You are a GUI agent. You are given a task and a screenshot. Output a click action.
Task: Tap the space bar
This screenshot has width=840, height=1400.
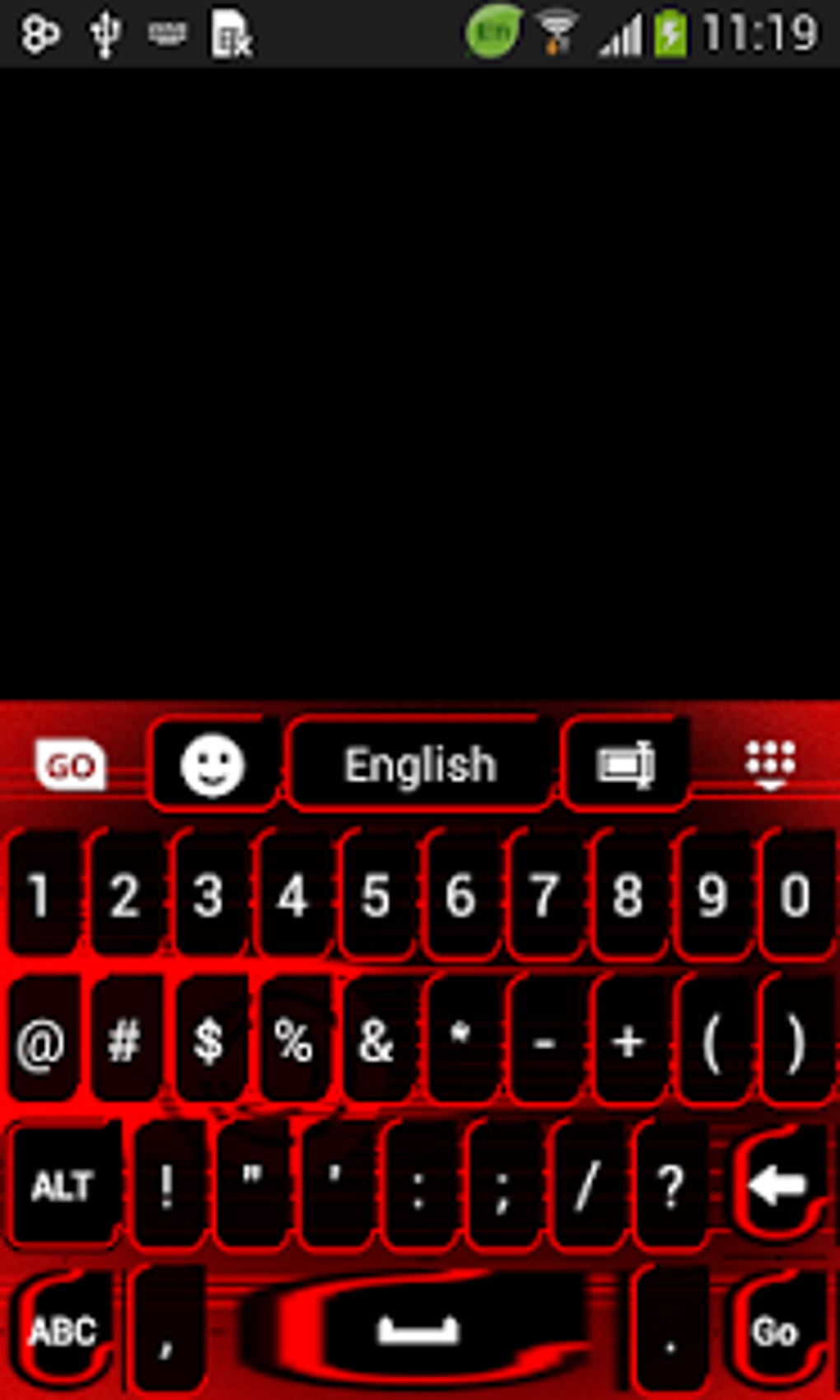point(418,1329)
